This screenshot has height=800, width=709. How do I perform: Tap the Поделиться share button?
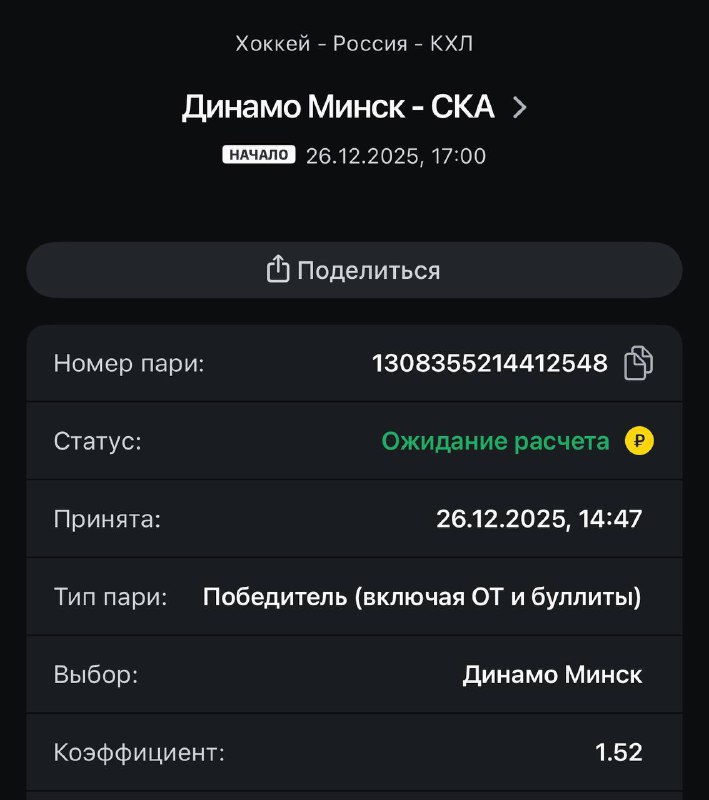click(354, 270)
